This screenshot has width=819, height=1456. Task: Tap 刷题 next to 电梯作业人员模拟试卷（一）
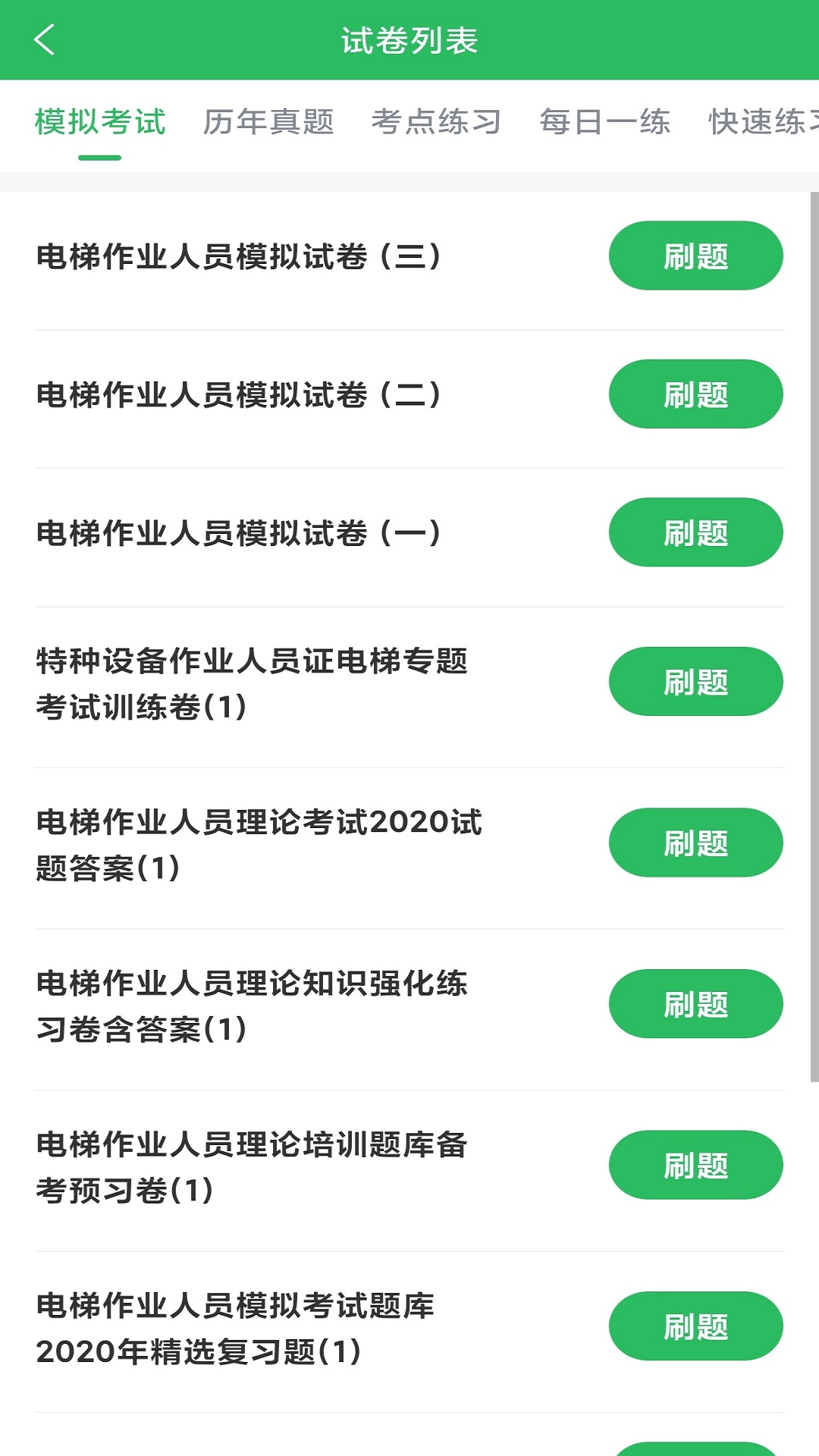tap(696, 532)
